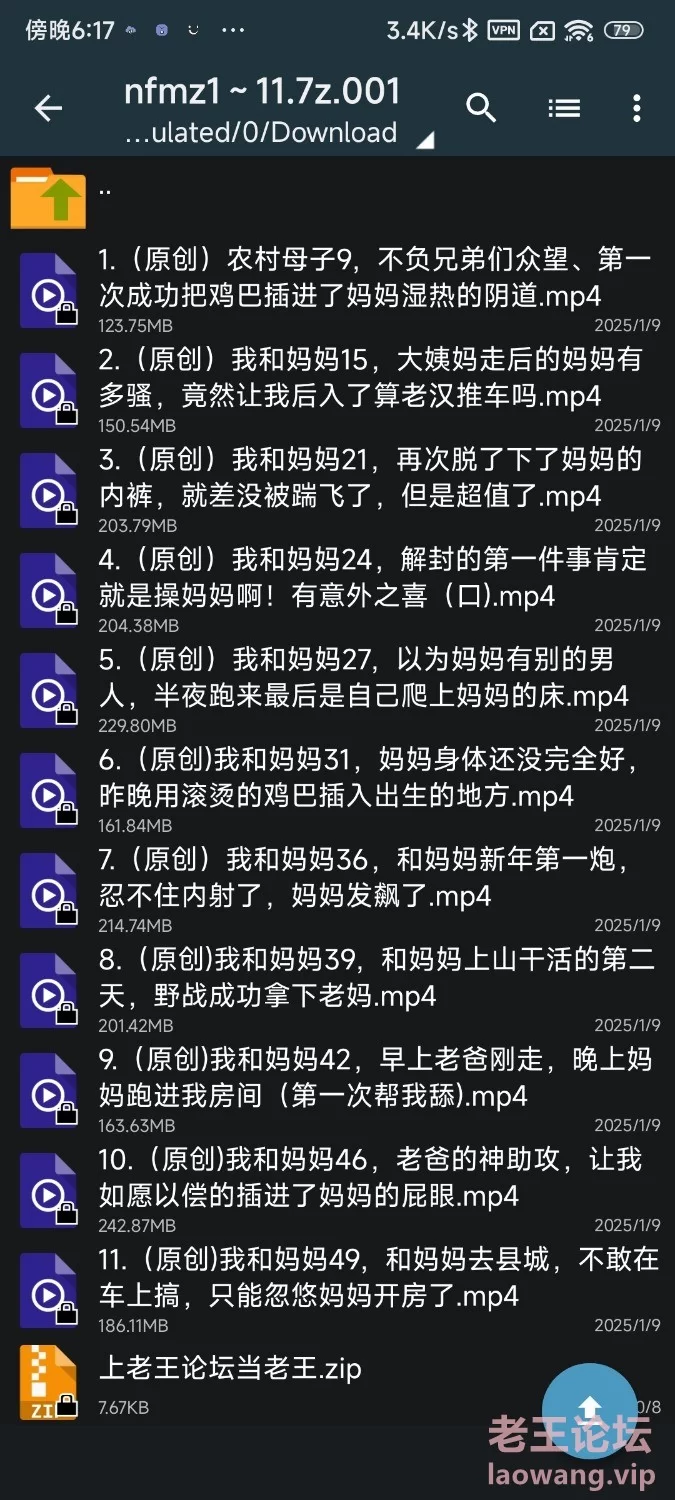
Task: Open video file numbered 4, 204.38MB
Action: click(337, 590)
